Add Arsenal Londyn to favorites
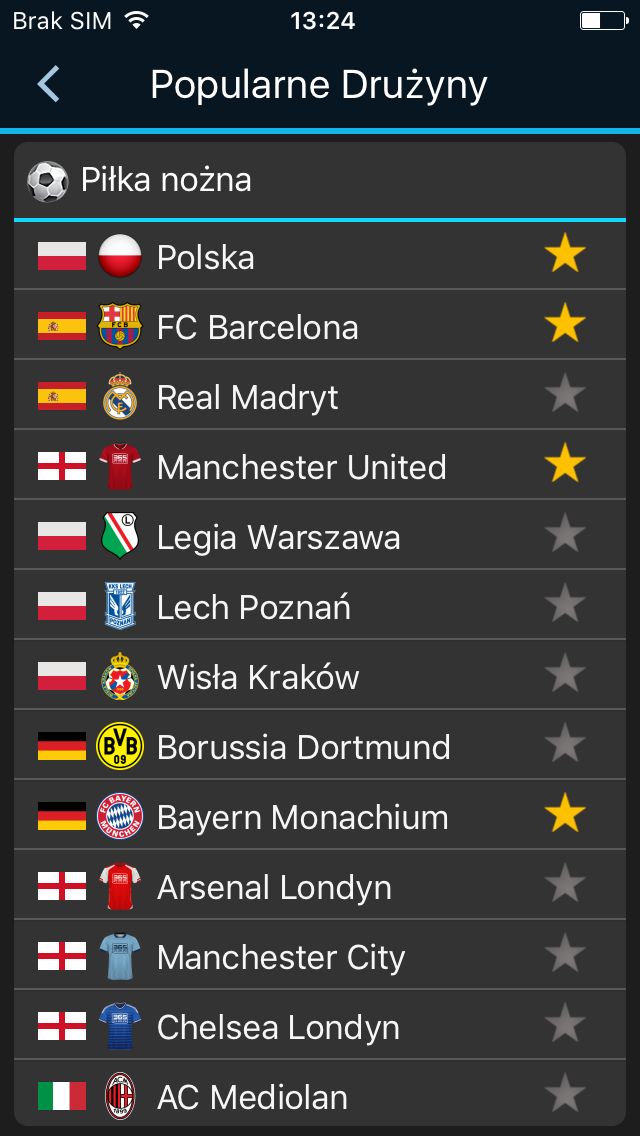The width and height of the screenshot is (640, 1136). (x=565, y=885)
